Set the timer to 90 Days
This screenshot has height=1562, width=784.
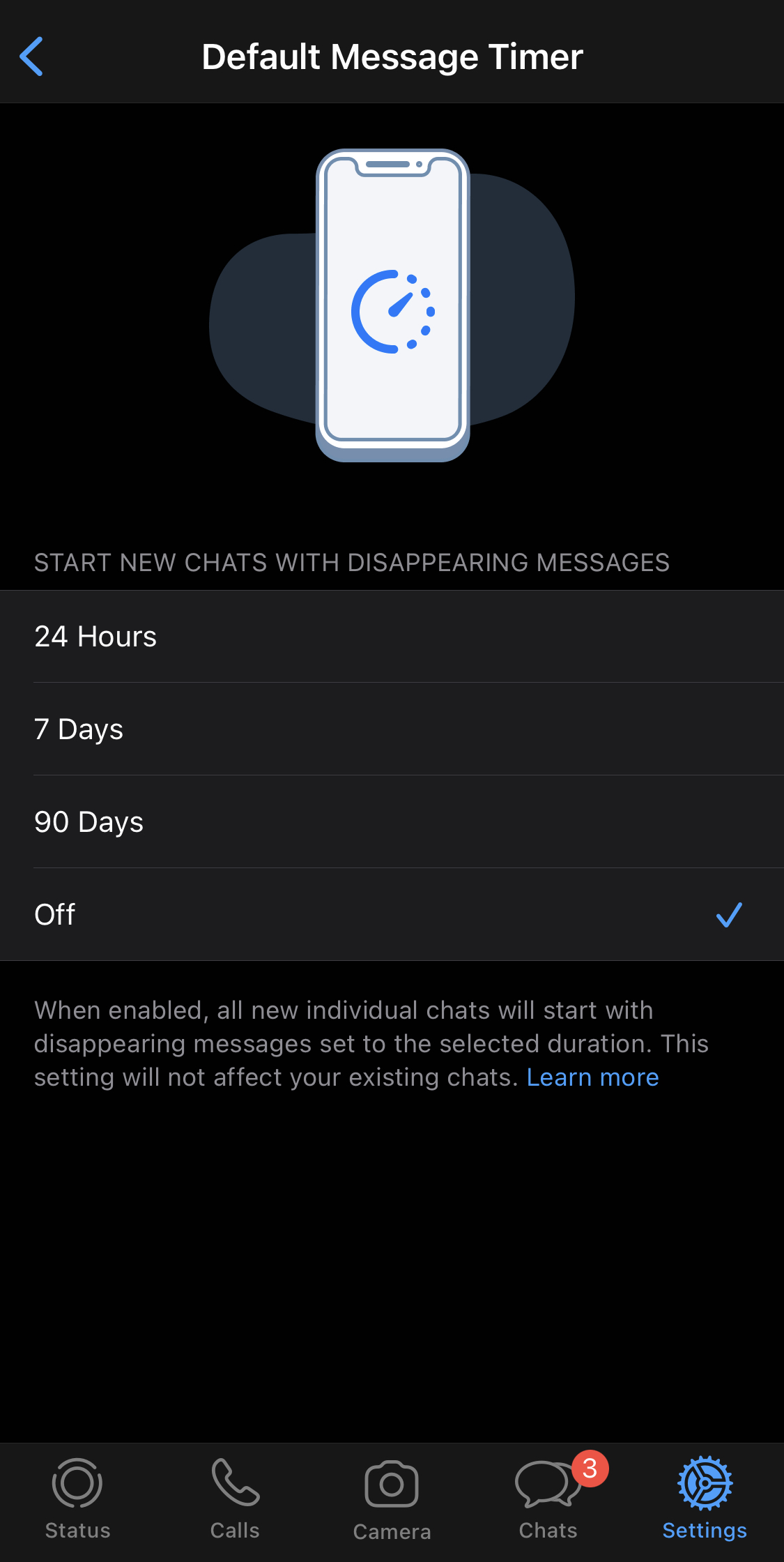pos(392,822)
